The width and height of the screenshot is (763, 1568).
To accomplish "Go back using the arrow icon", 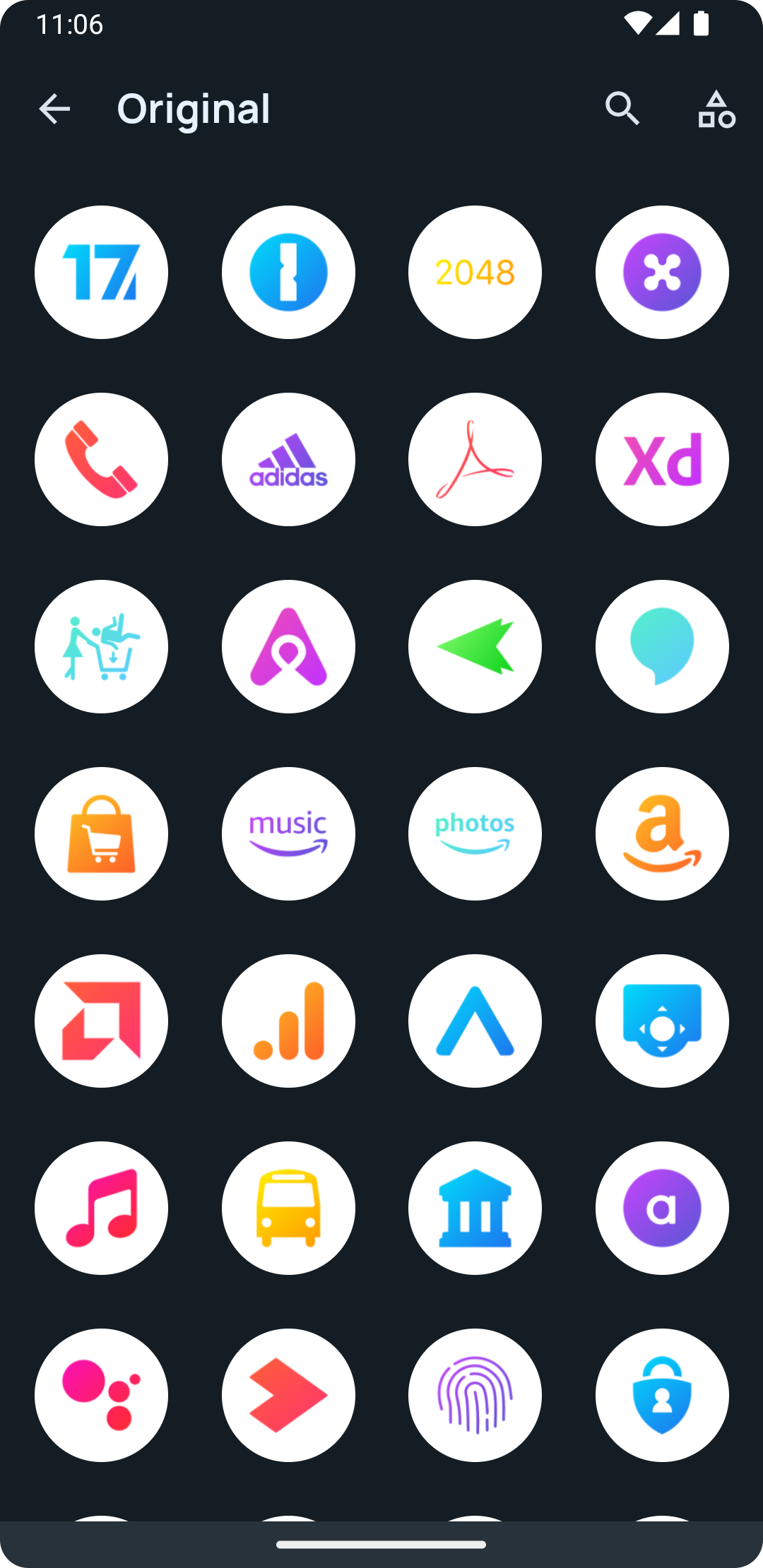I will 54,109.
